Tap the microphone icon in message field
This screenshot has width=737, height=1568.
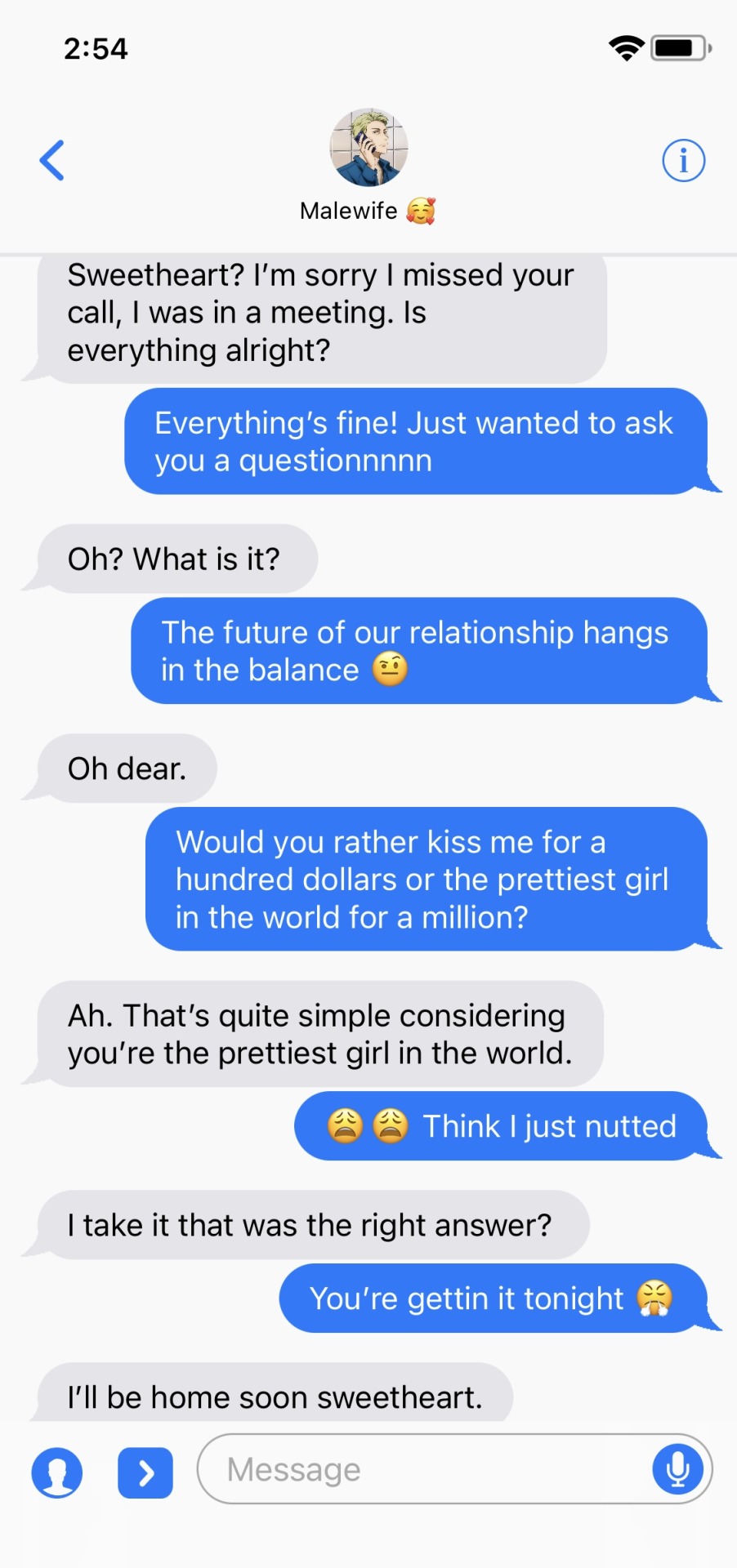tap(677, 1469)
